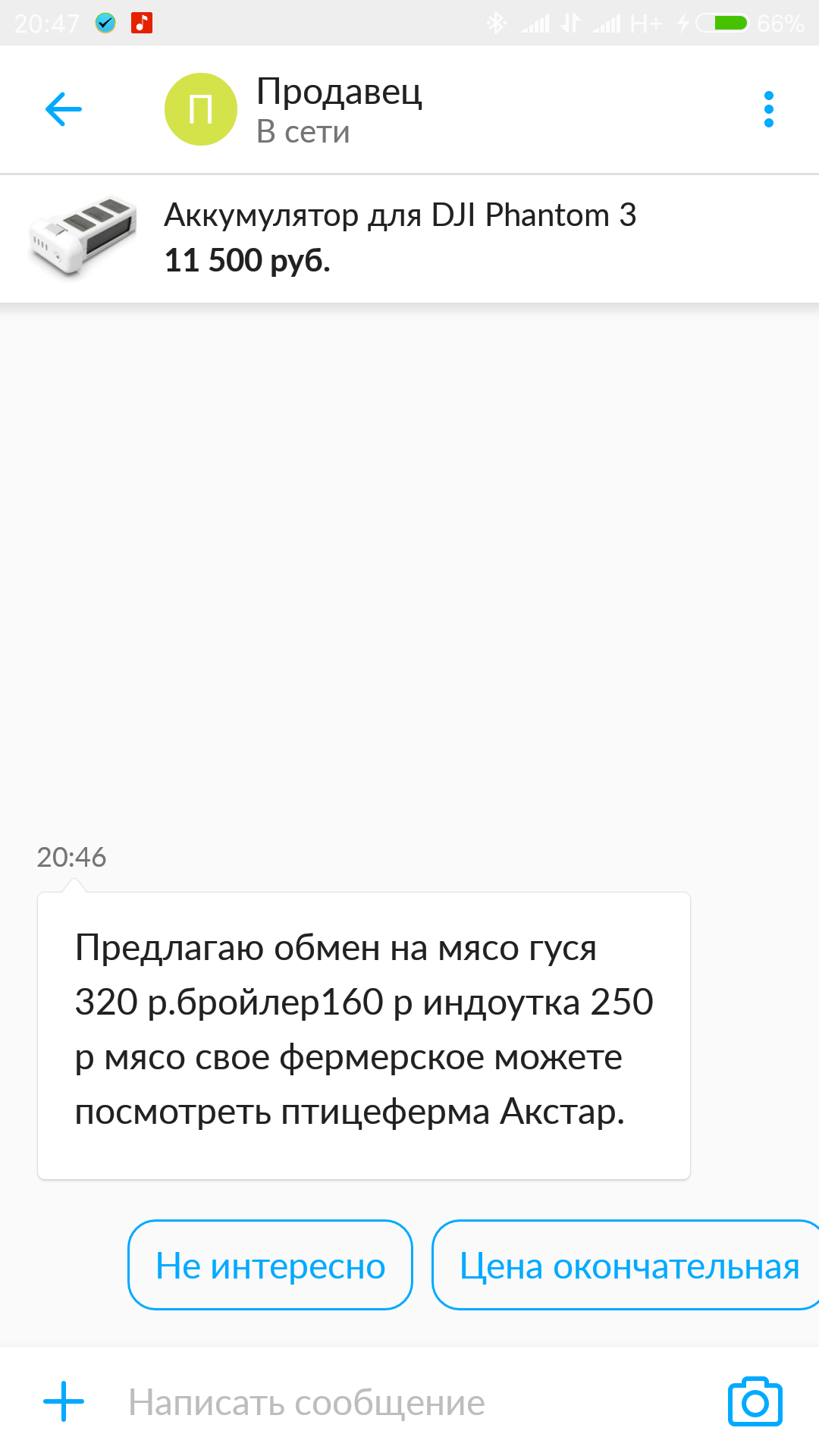Screen dimensions: 819x1456
Task: Send the "Цена окончательная" quick reply
Action: (628, 1266)
